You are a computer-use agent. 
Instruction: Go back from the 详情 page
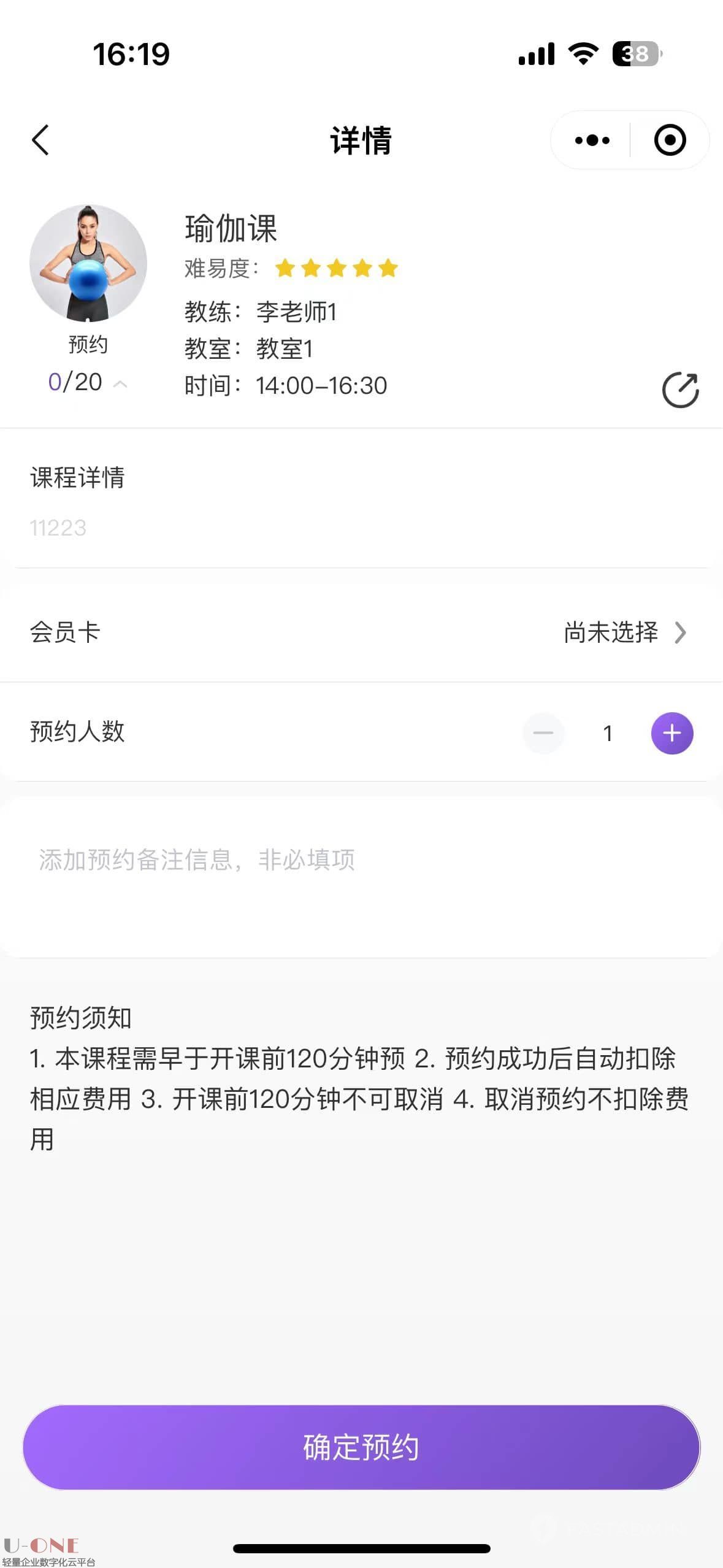click(x=40, y=140)
